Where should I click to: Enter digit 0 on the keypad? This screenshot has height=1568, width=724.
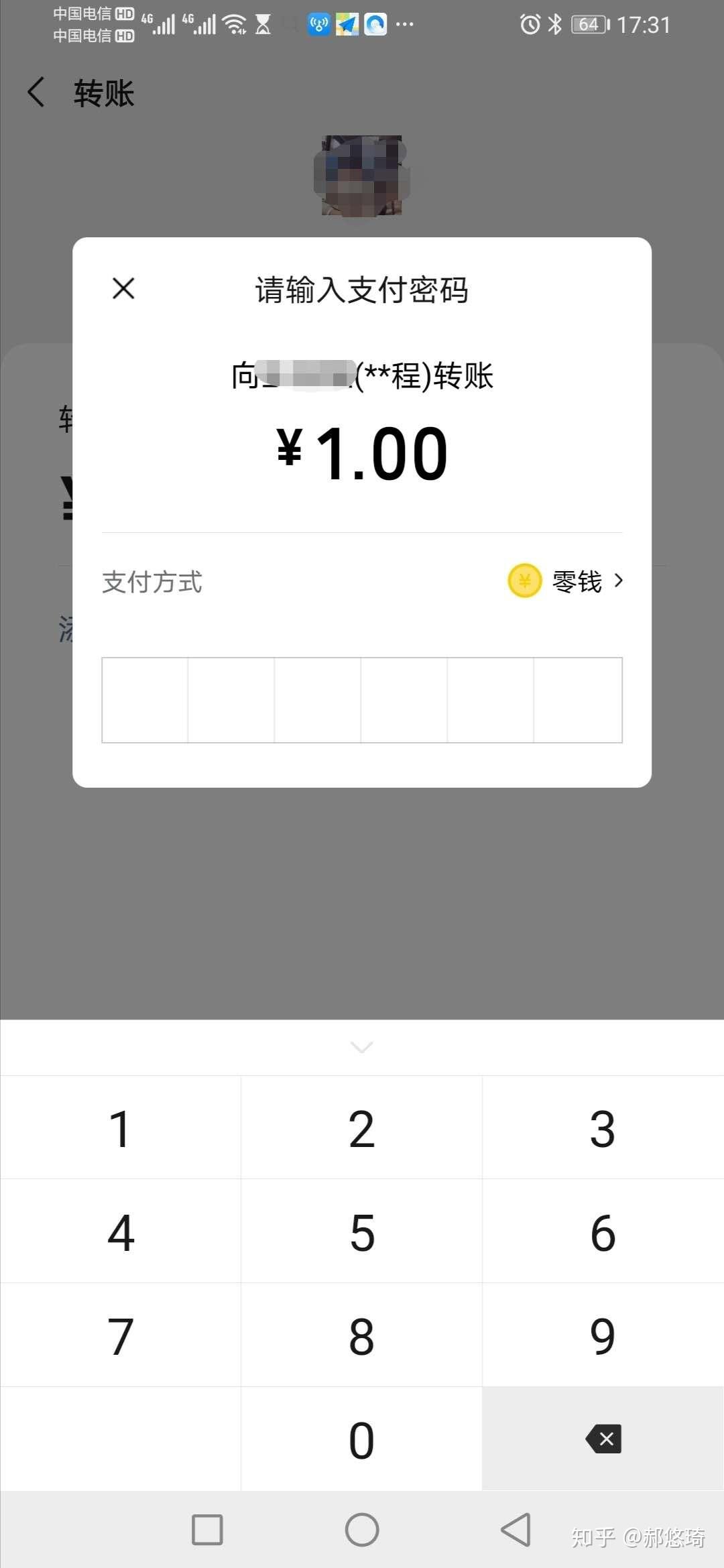tap(362, 1440)
